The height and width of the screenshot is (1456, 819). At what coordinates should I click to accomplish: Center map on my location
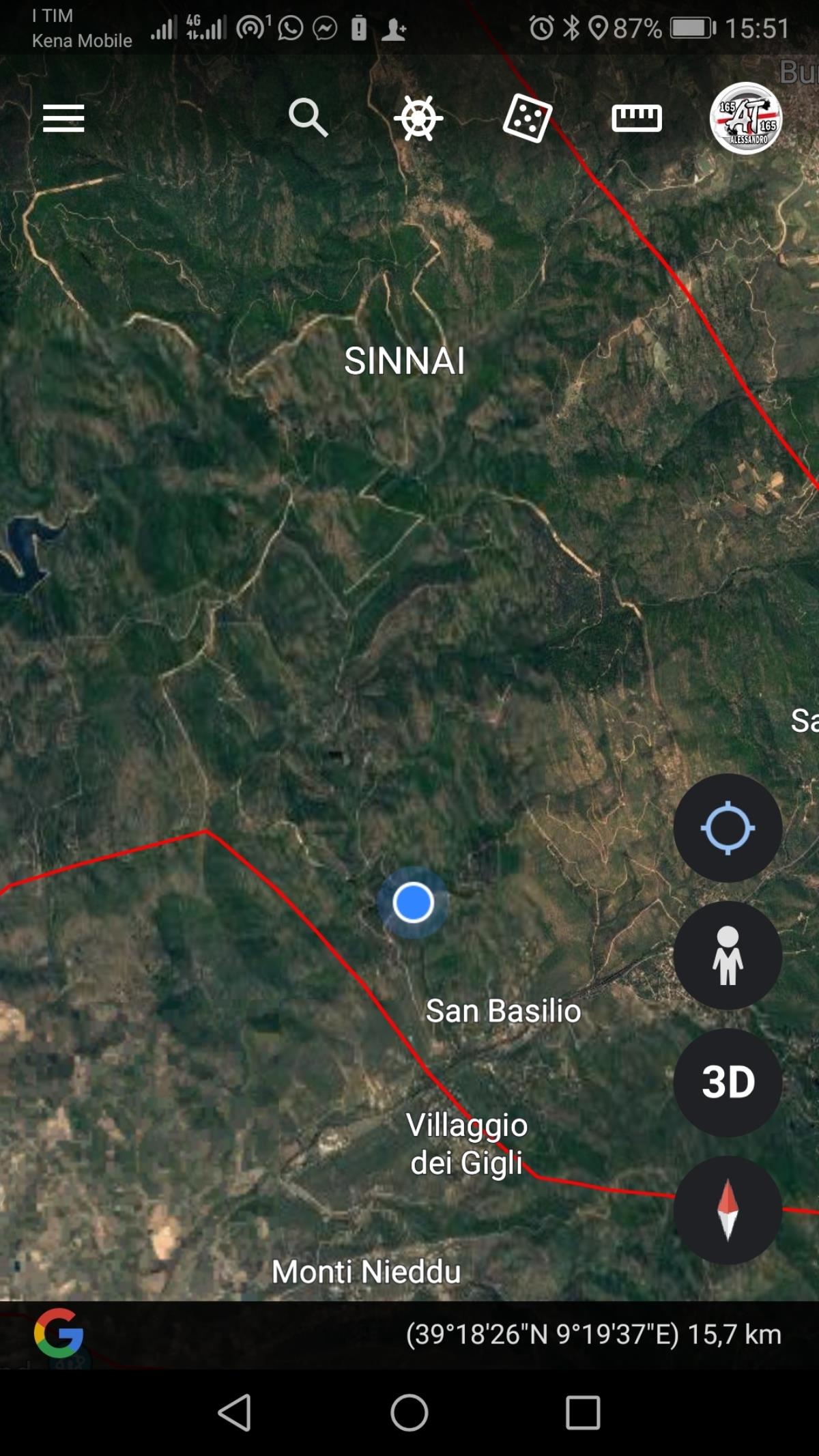click(728, 828)
